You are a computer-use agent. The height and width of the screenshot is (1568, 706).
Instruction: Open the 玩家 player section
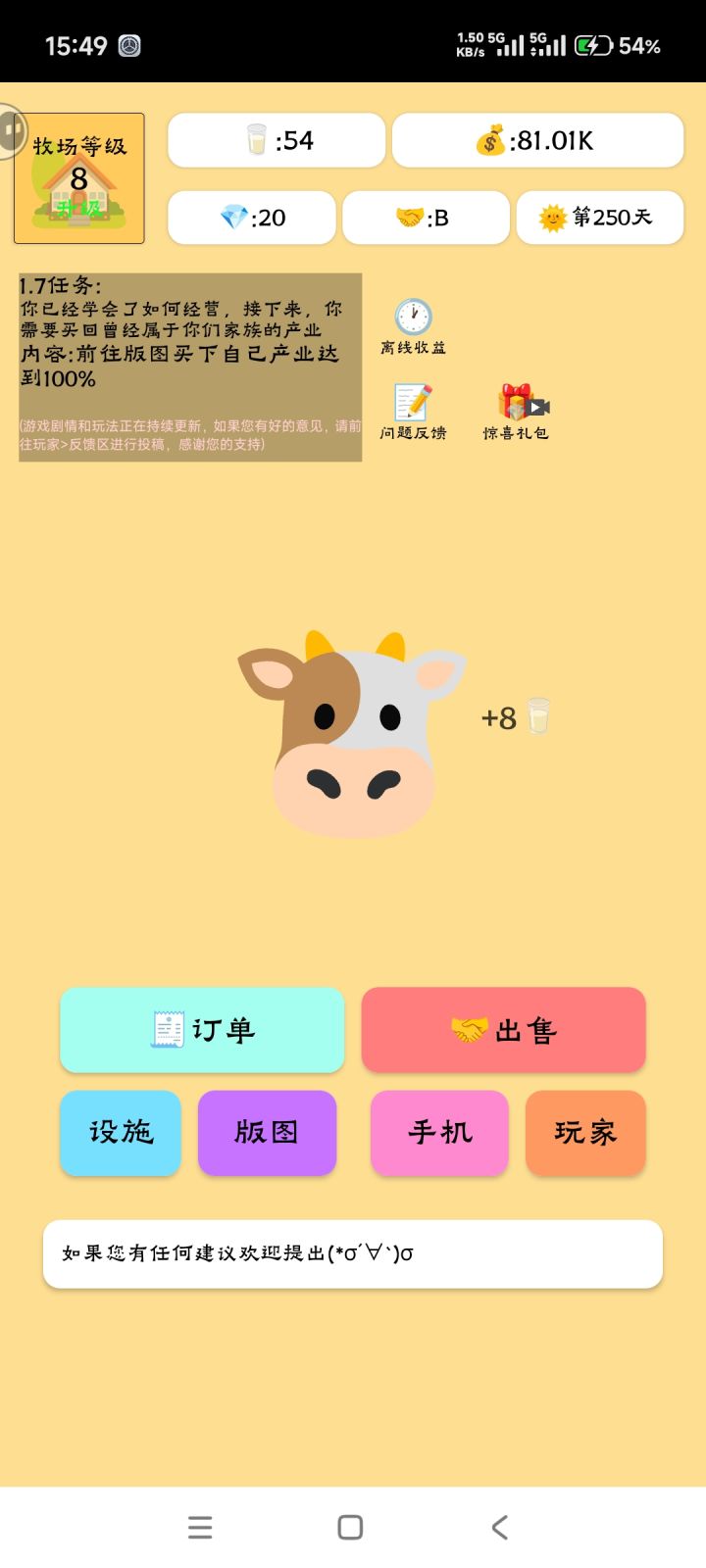pyautogui.click(x=585, y=1133)
